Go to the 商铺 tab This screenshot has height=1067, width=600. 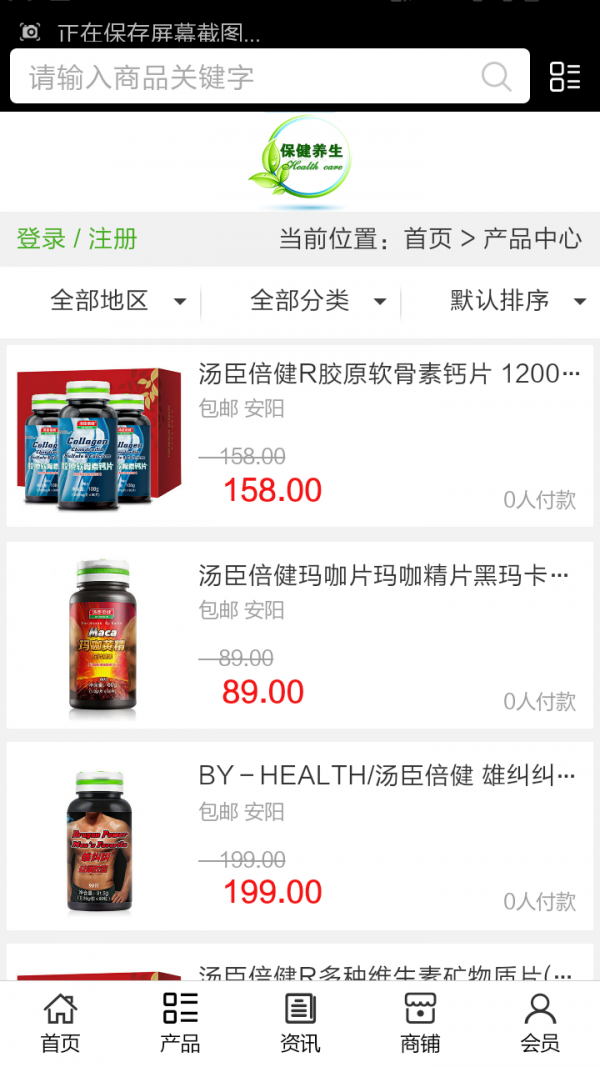pos(420,1022)
